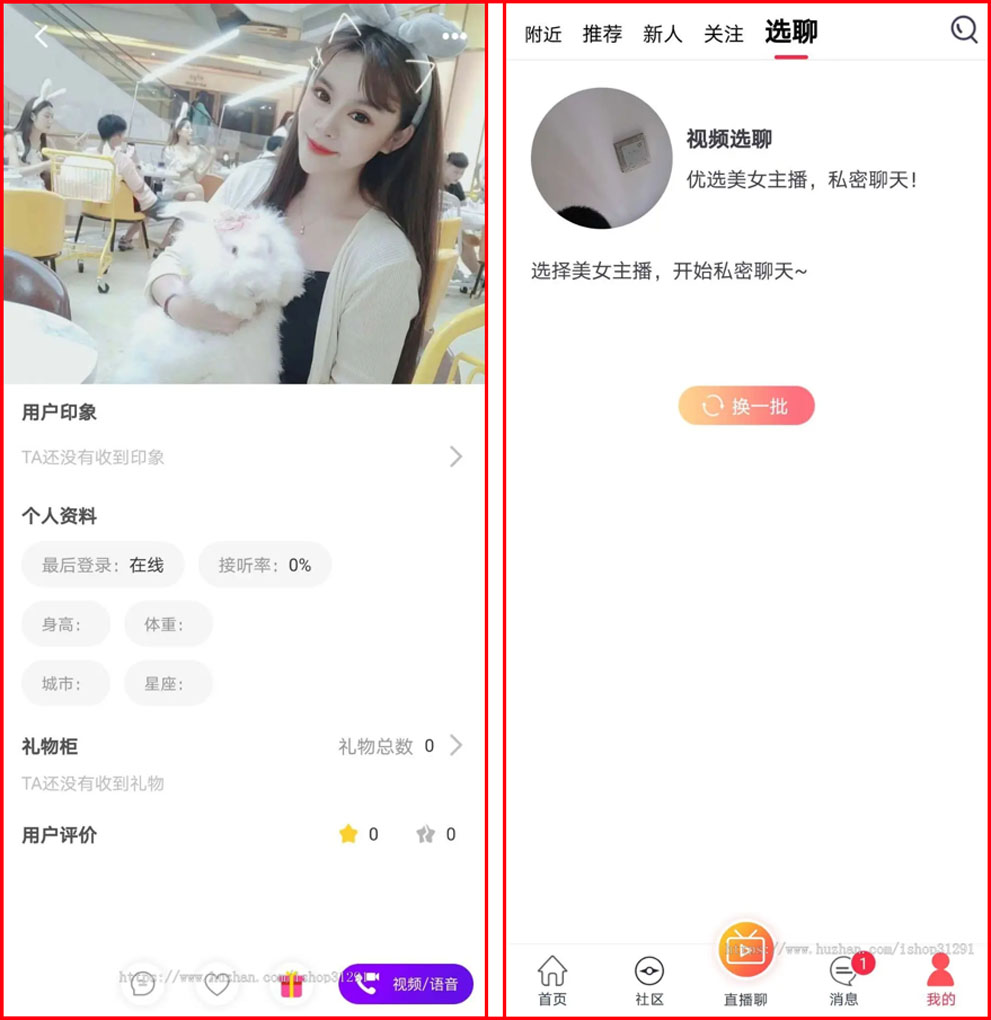Tap the back arrow on the profile page
The height and width of the screenshot is (1020, 991).
pyautogui.click(x=40, y=35)
